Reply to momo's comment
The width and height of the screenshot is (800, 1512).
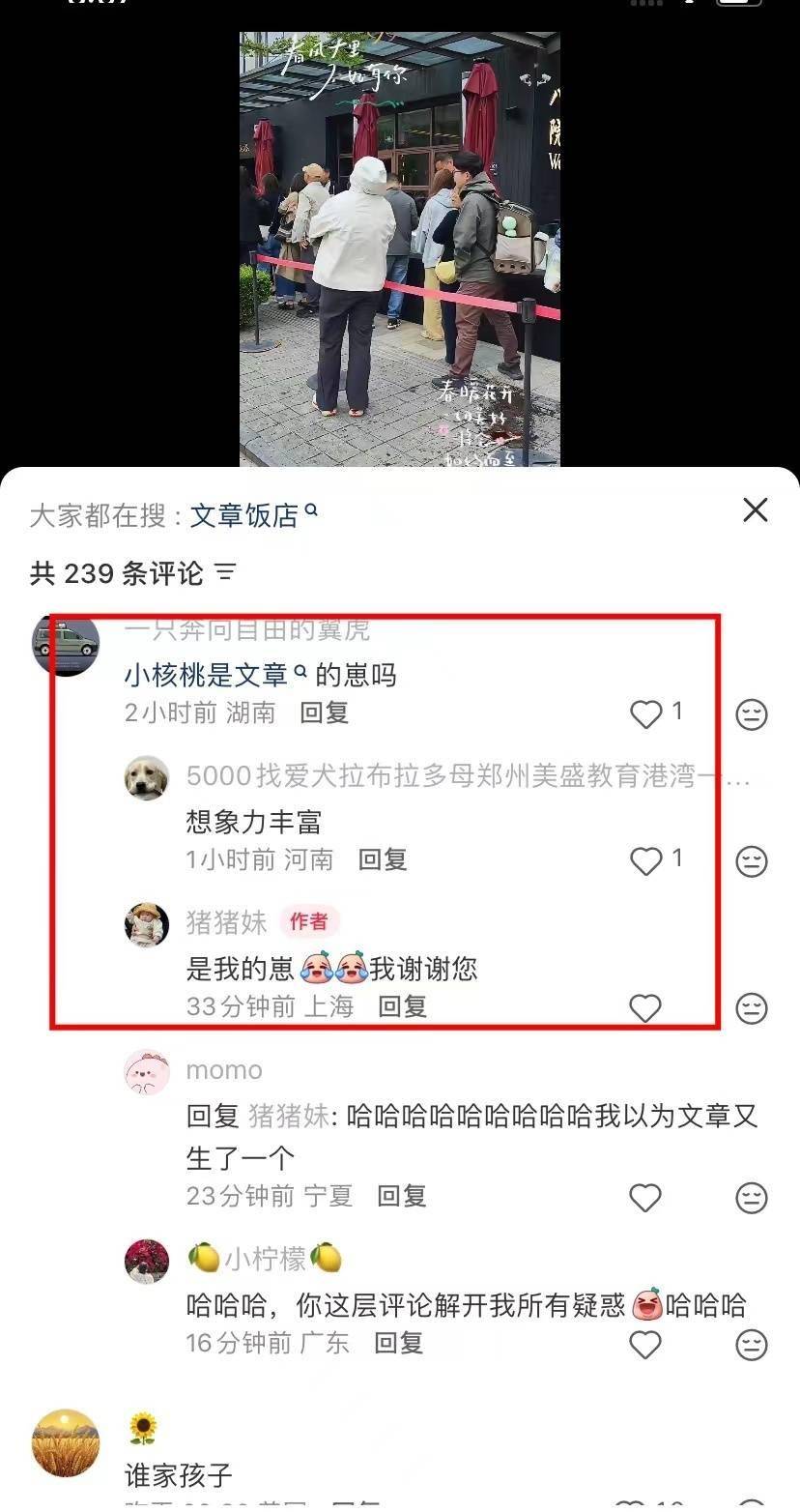click(x=401, y=1196)
